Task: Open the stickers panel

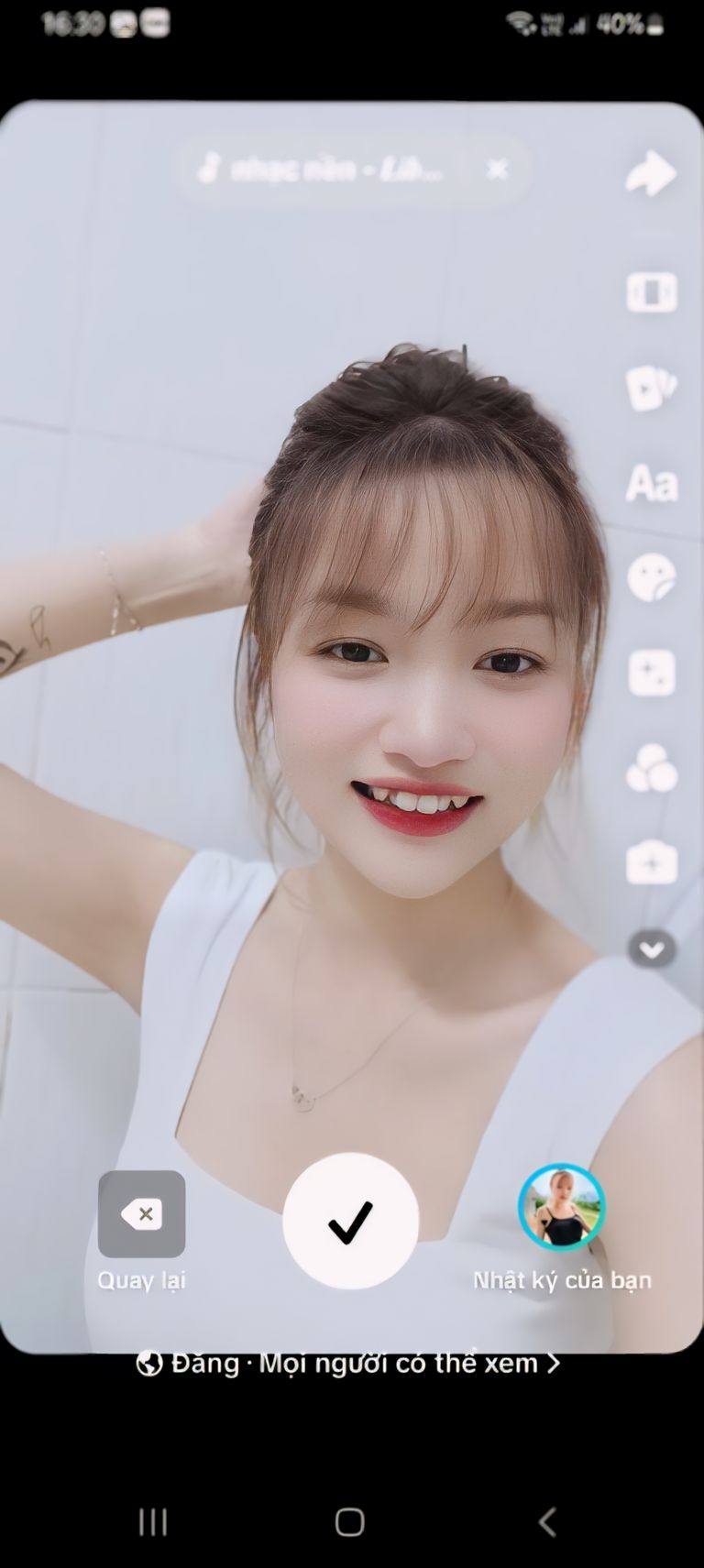Action: [x=651, y=578]
